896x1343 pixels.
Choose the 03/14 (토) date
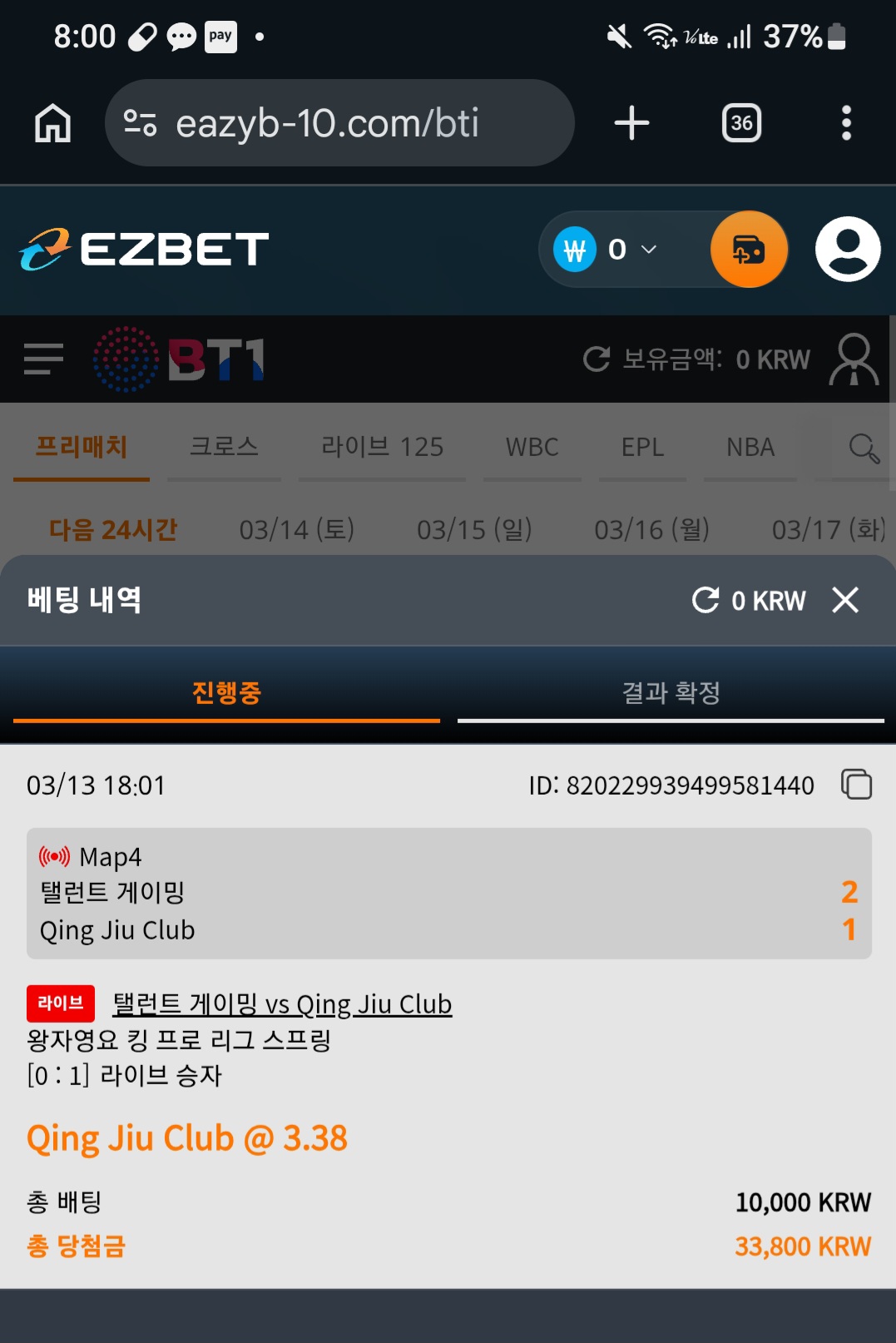point(296,529)
